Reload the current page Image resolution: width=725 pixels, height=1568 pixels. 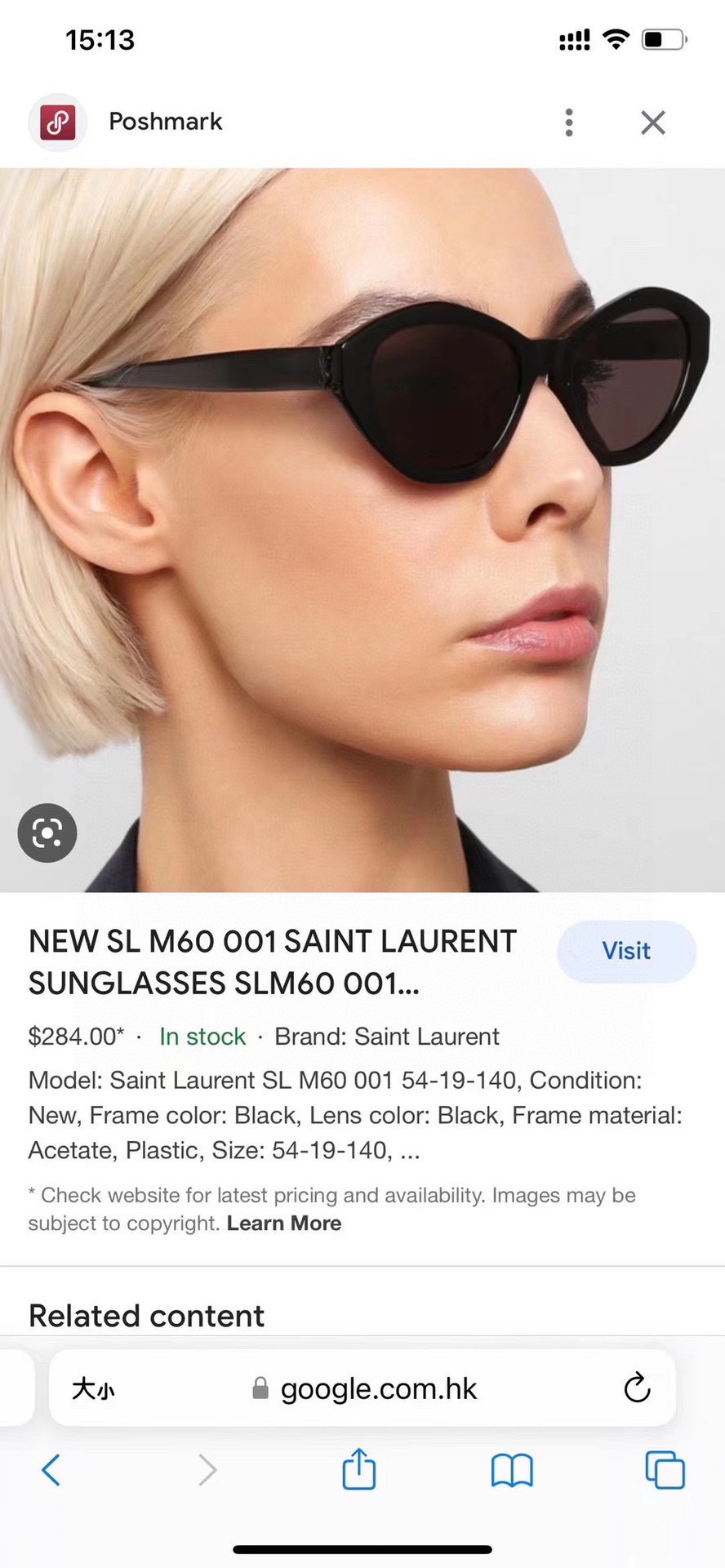[x=636, y=1388]
